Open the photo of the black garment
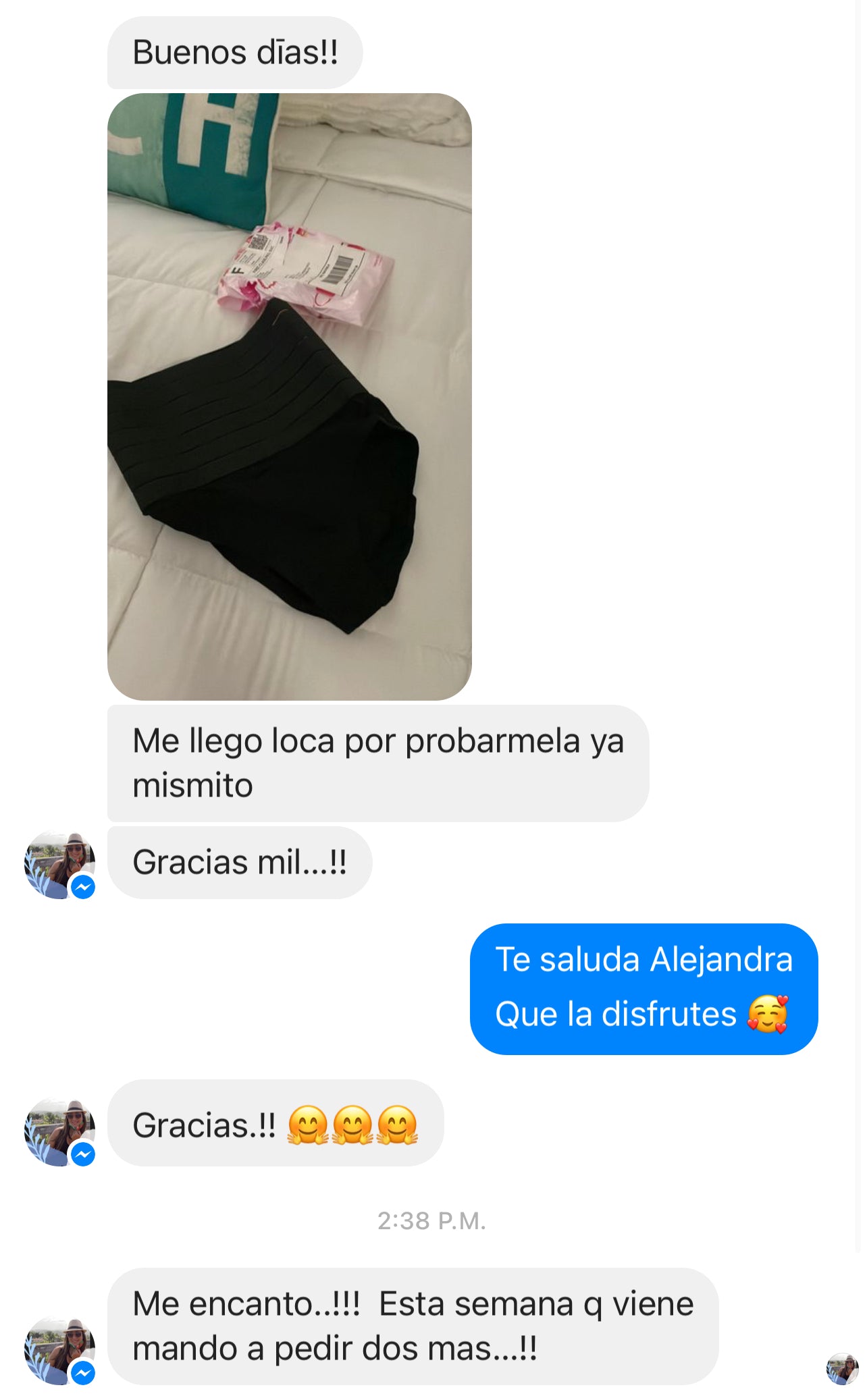 pos(289,396)
